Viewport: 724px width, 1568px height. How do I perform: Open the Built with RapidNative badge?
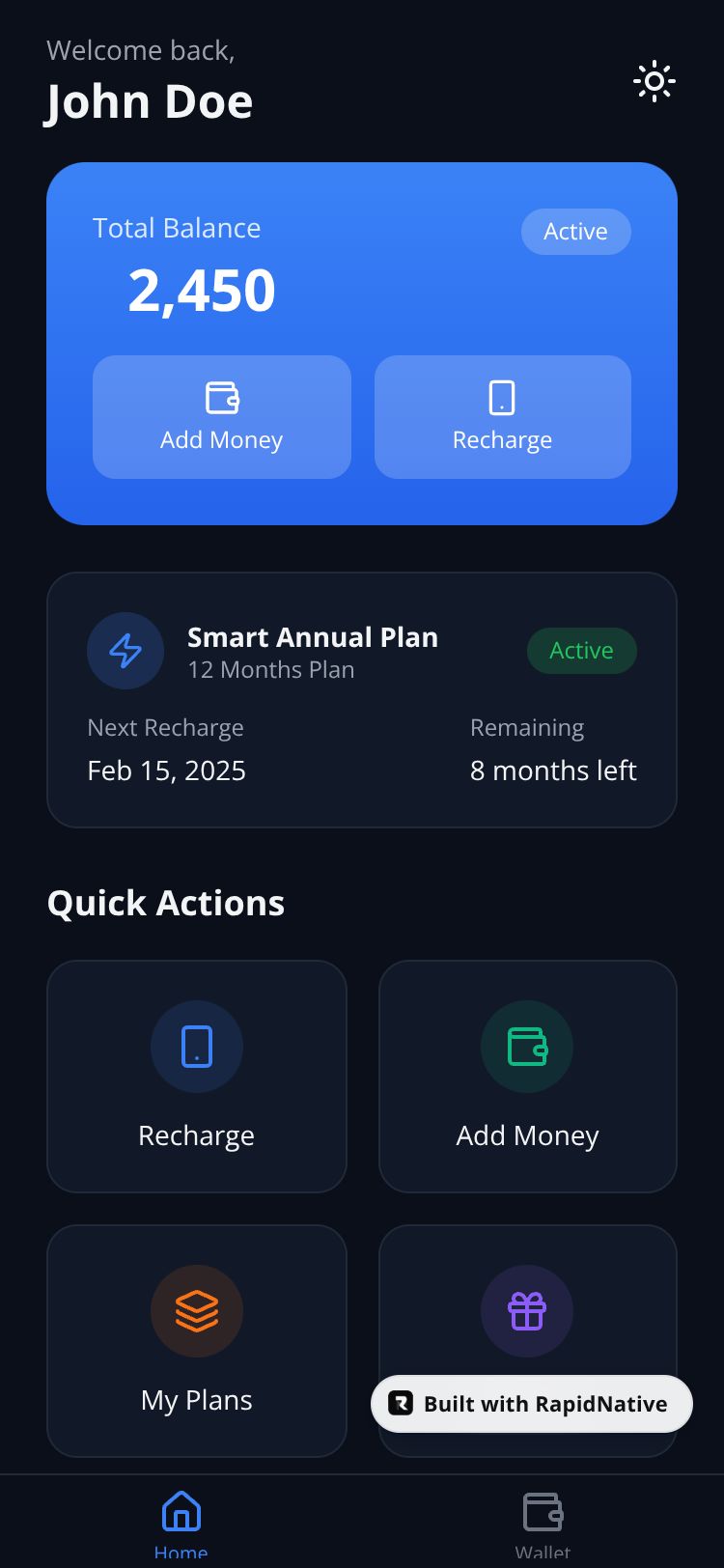(x=531, y=1404)
